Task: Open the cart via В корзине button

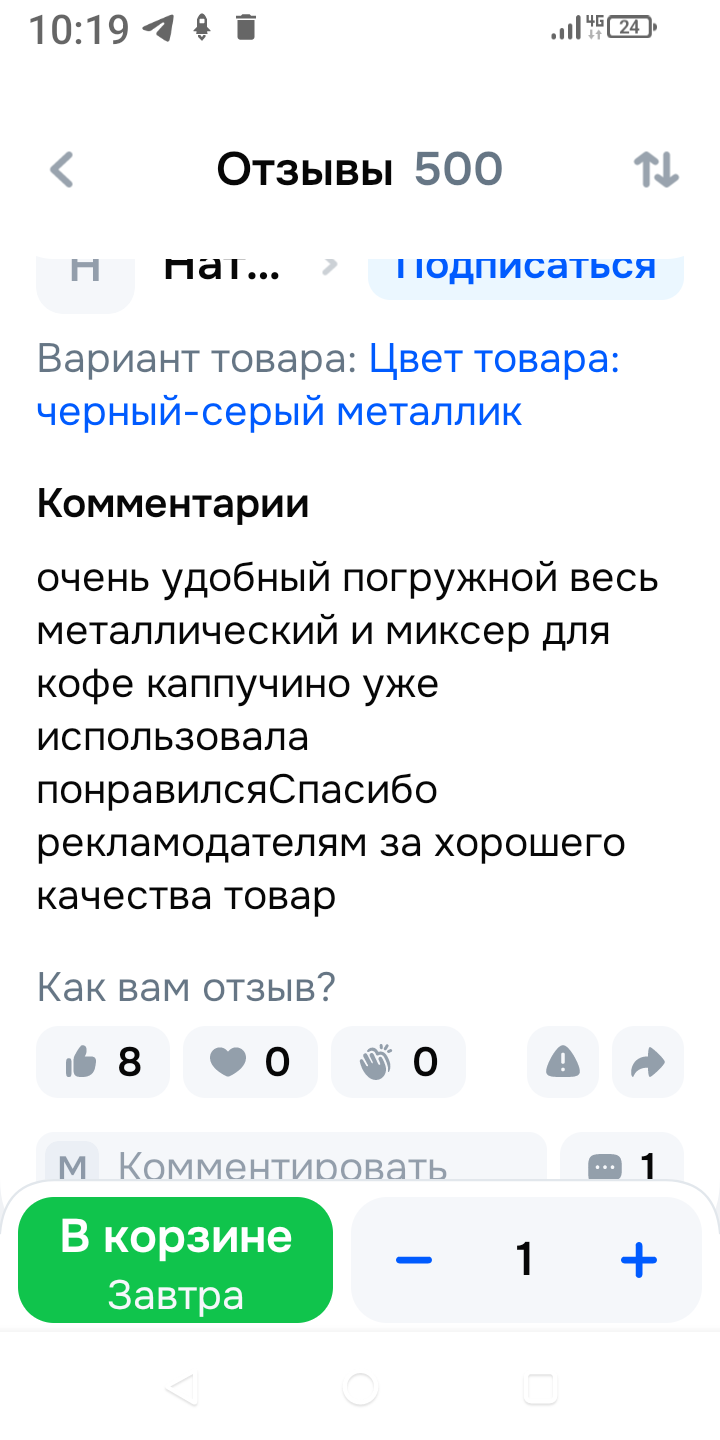Action: [175, 1259]
